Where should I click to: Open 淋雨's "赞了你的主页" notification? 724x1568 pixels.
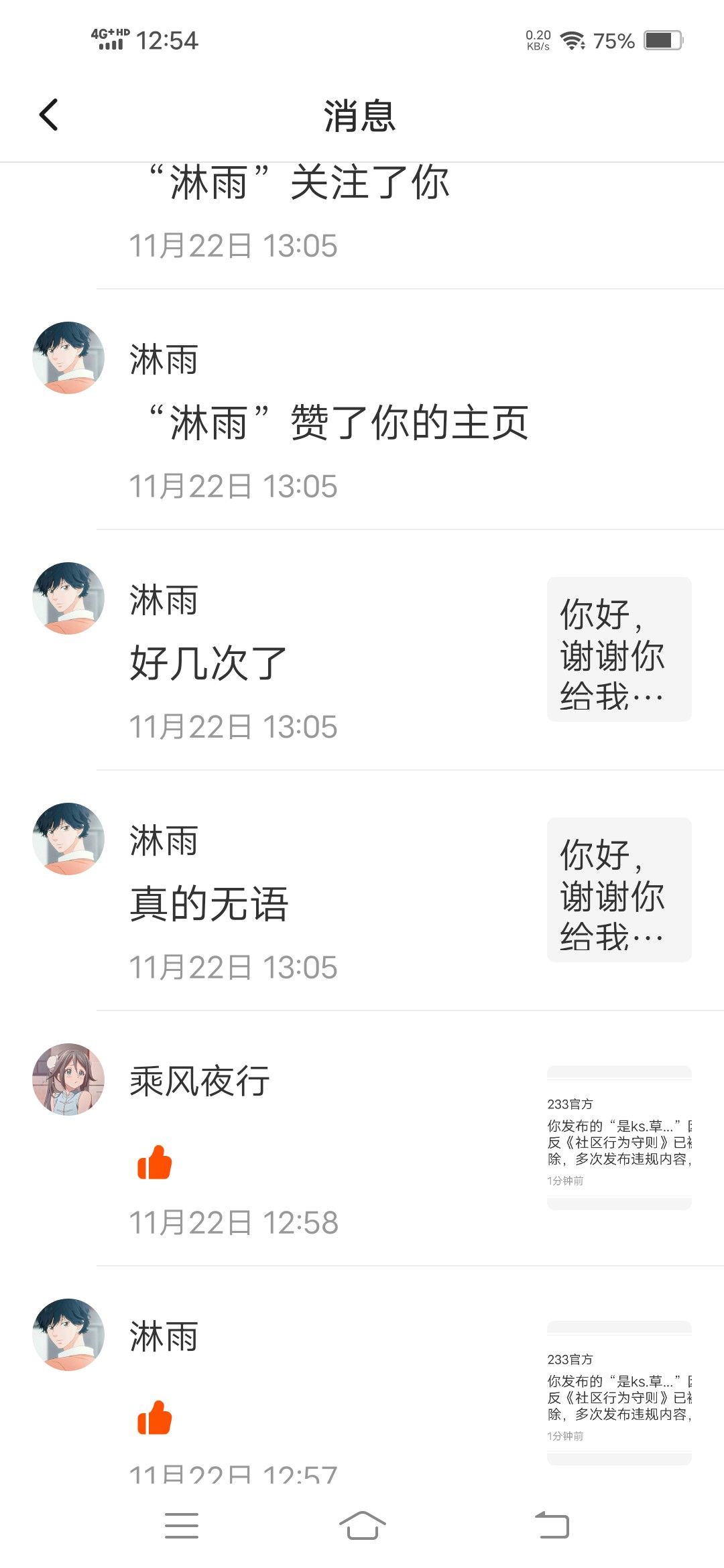(362, 409)
